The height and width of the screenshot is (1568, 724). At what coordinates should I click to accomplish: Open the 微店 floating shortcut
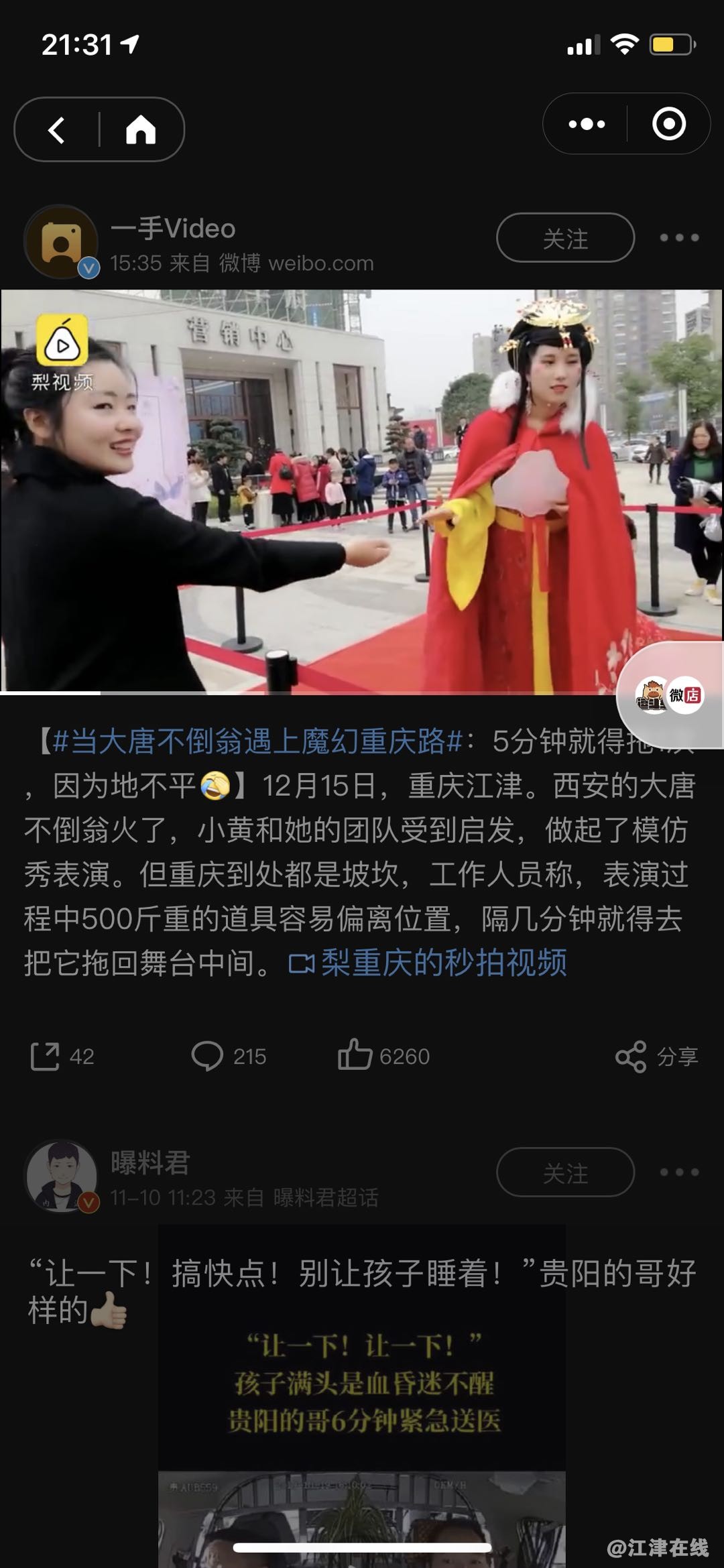coord(670,695)
